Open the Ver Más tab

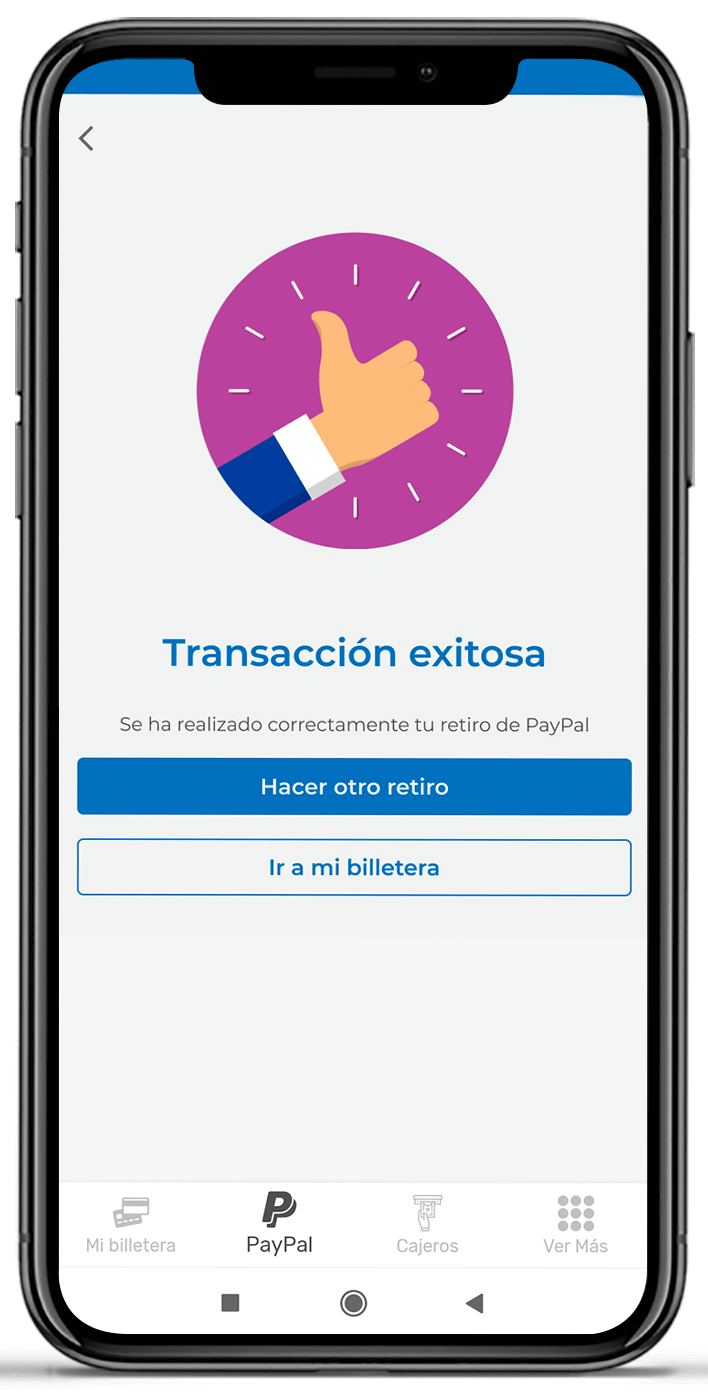pos(575,1225)
